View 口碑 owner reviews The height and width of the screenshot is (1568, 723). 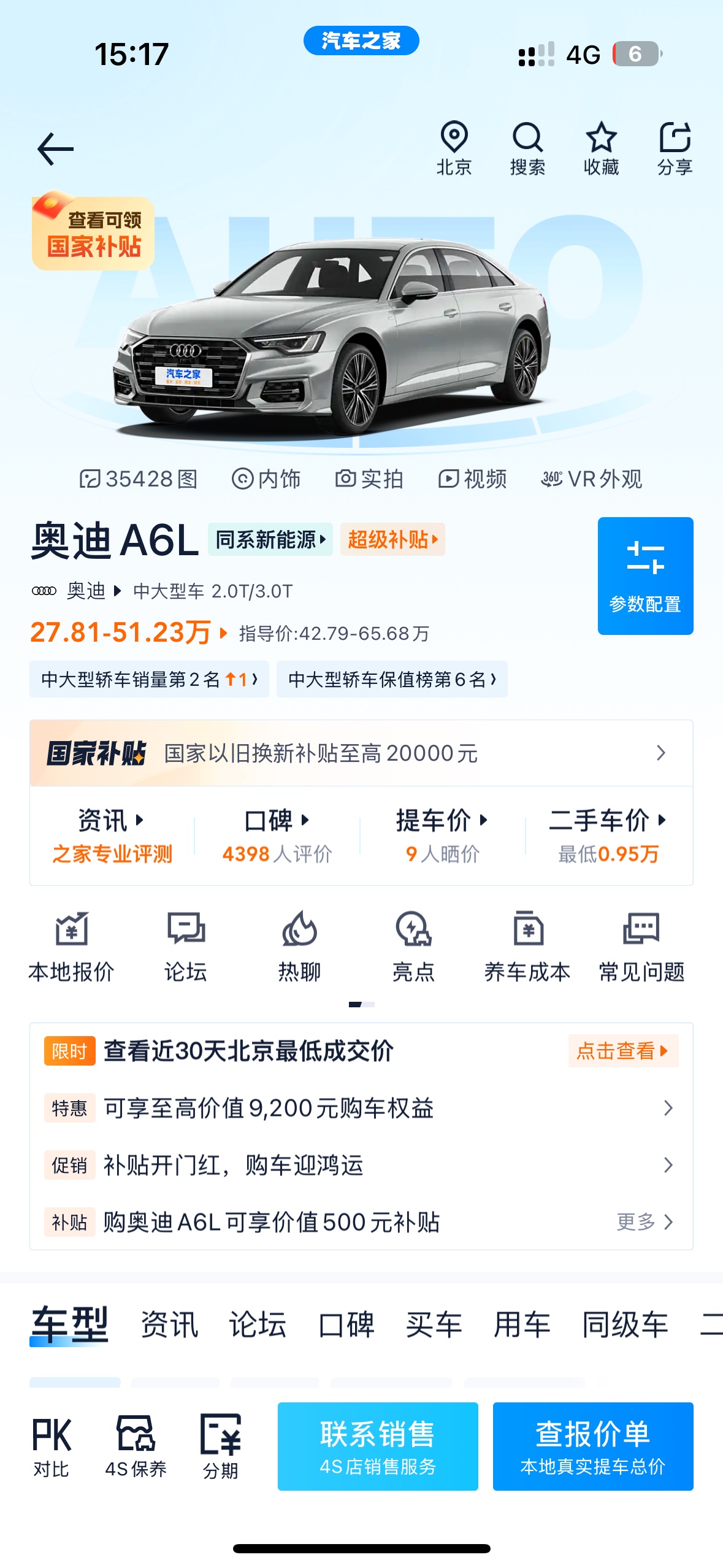(277, 836)
